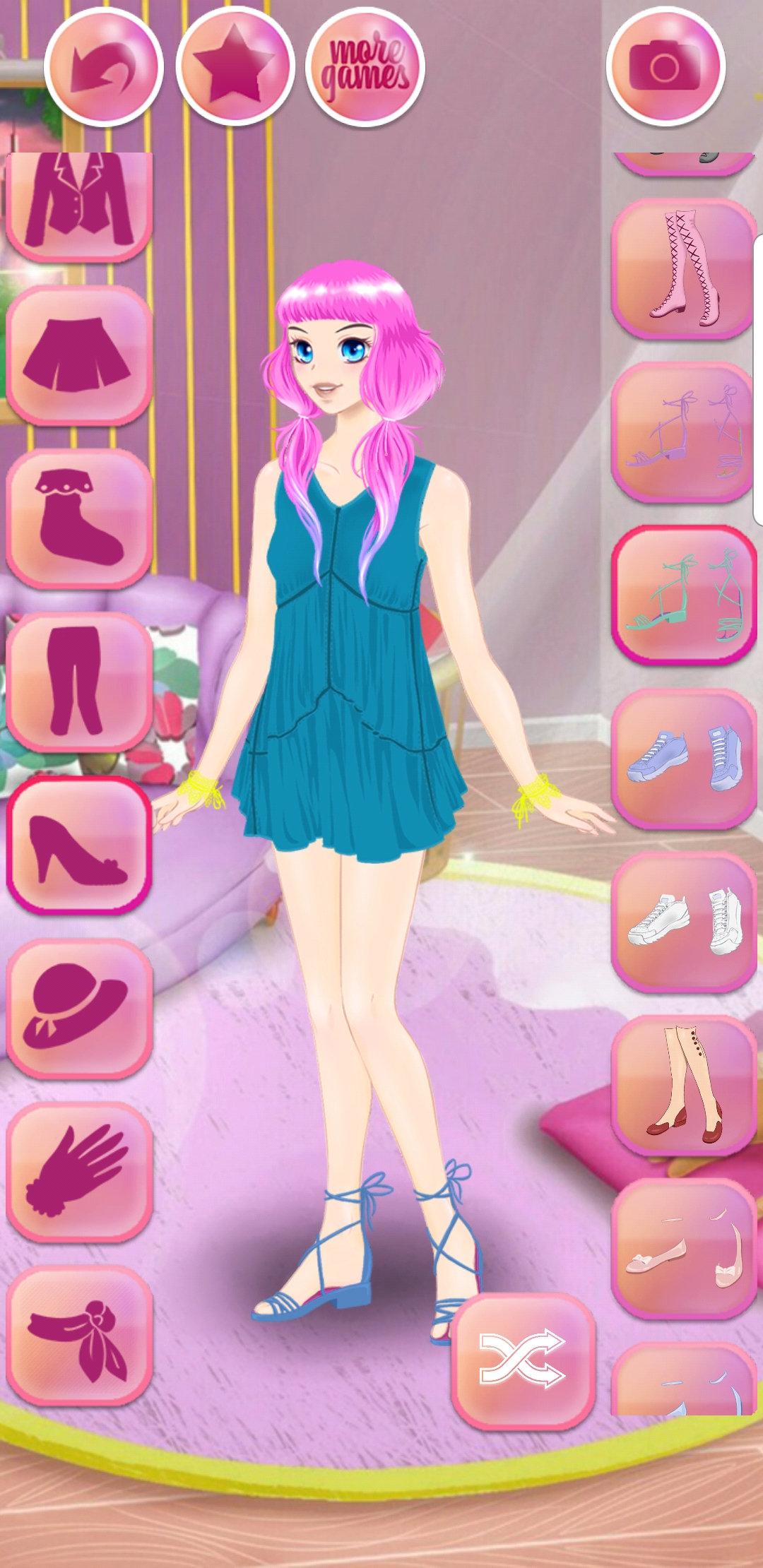Image resolution: width=763 pixels, height=1568 pixels.
Task: Choose the brown loafers with stockings
Action: 684,1085
